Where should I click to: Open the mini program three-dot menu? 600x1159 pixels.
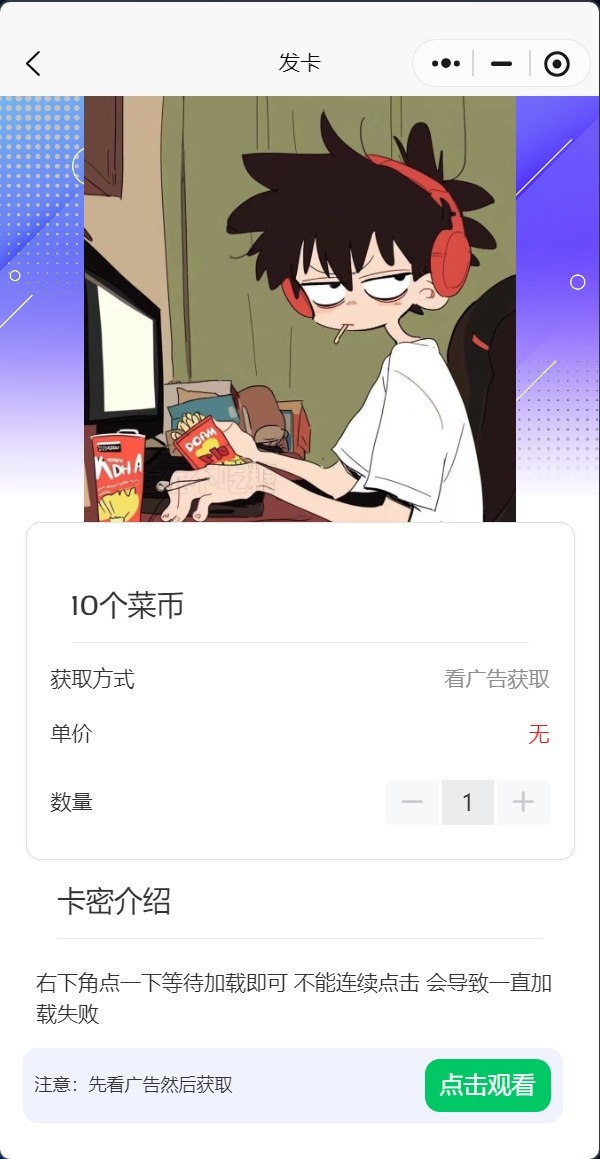coord(446,64)
